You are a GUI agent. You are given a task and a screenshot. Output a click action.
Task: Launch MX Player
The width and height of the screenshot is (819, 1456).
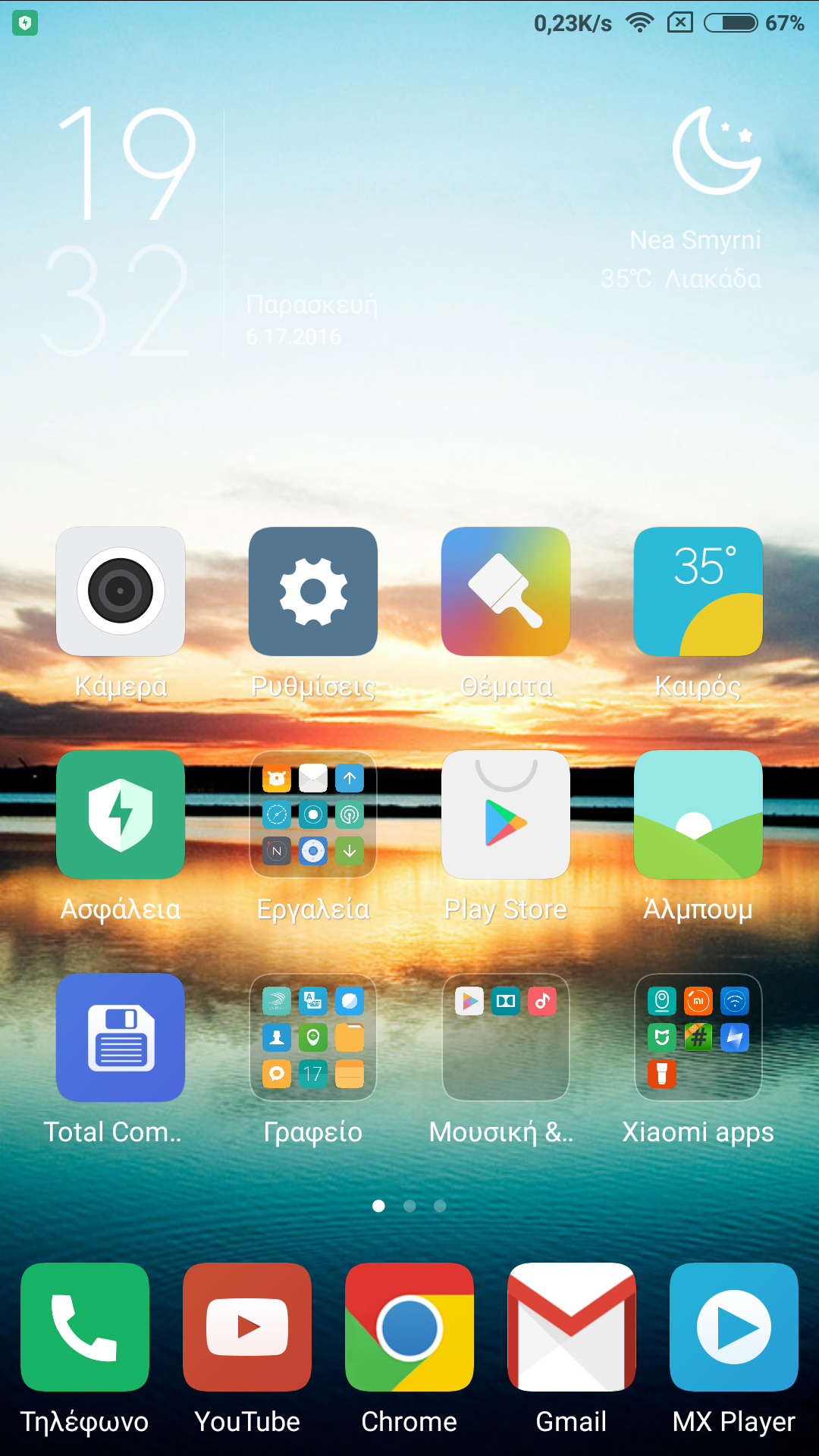coord(734,1327)
